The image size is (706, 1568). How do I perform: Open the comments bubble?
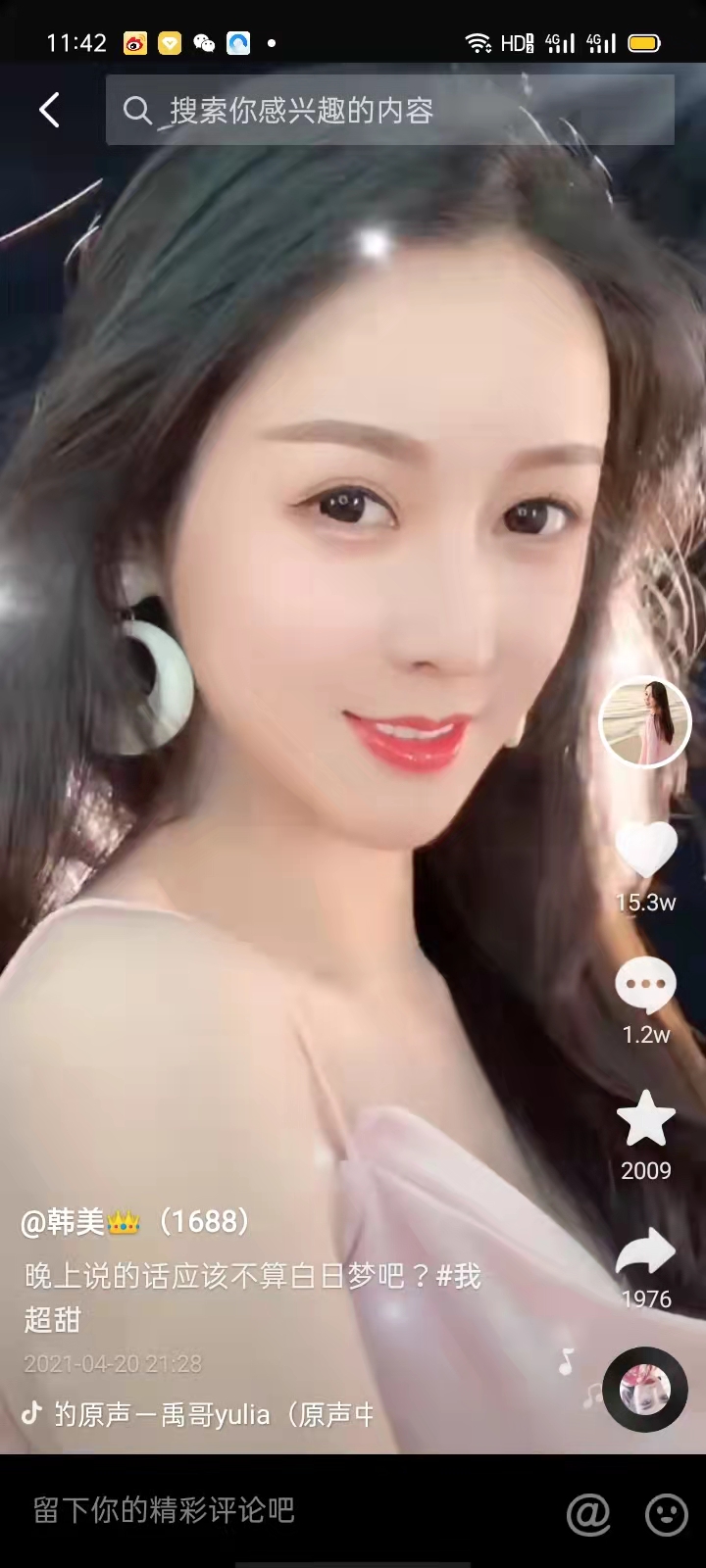tap(645, 986)
